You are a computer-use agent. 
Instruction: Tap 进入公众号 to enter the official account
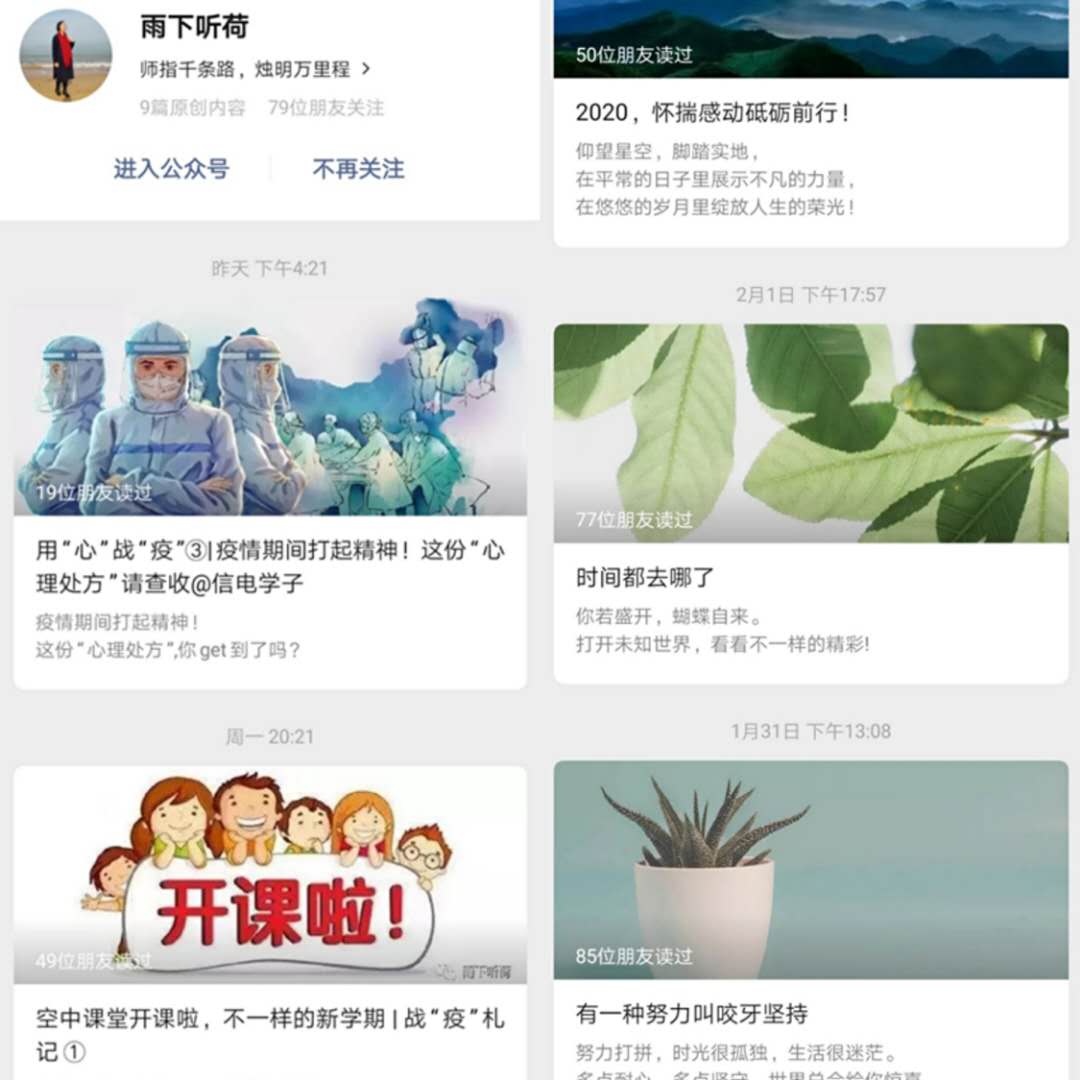(x=171, y=169)
